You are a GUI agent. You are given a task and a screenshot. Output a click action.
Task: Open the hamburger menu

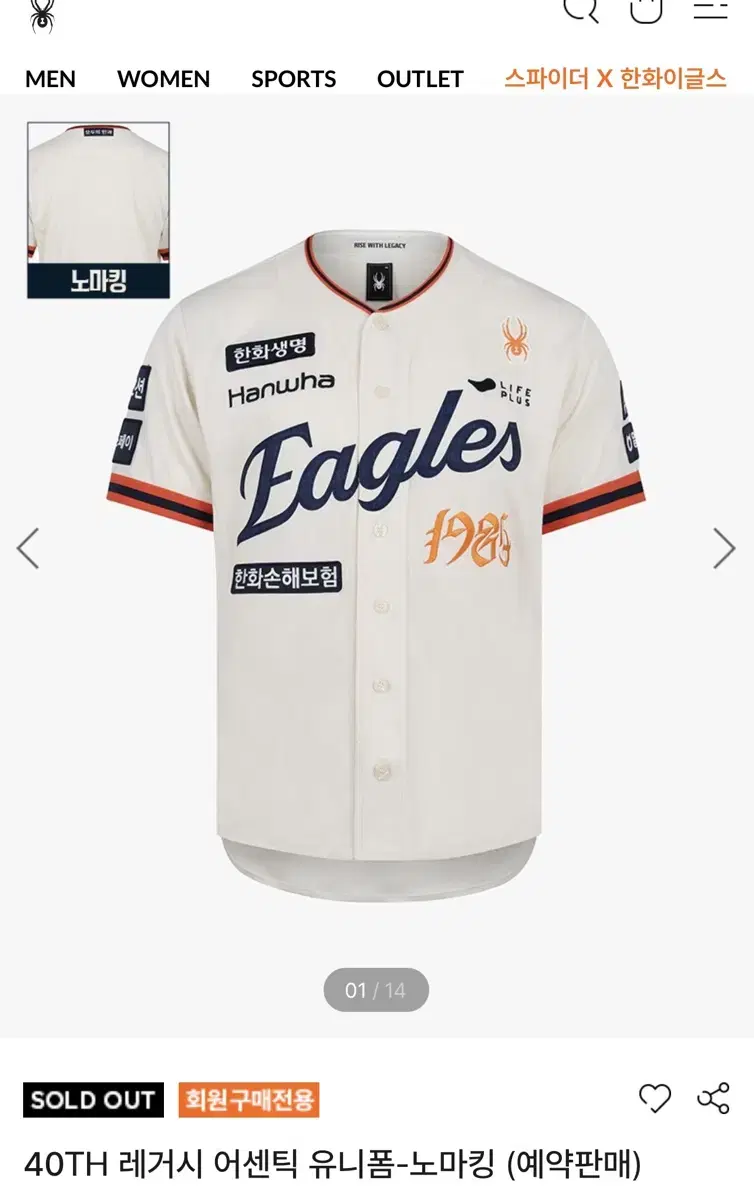(x=711, y=9)
